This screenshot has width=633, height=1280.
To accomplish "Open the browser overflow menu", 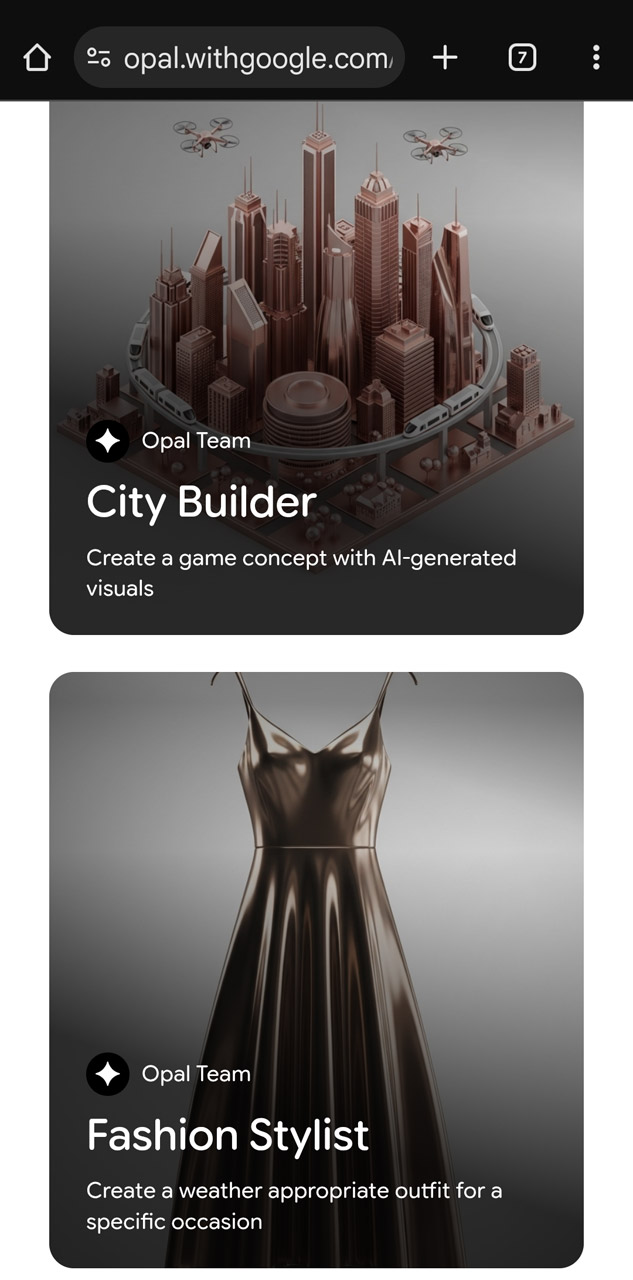I will point(596,58).
